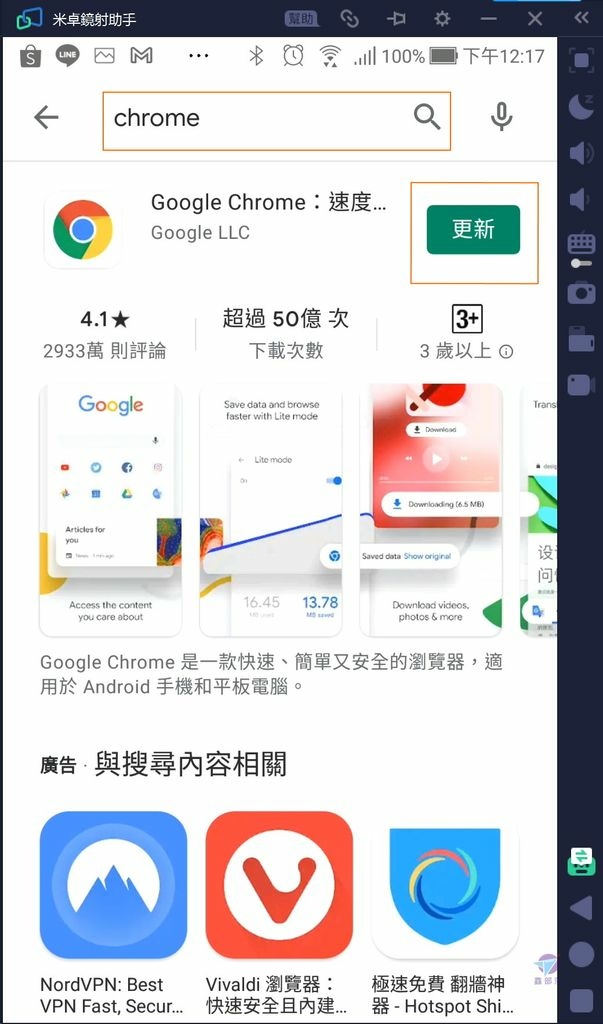The height and width of the screenshot is (1024, 603).
Task: Open the 幫助 help button
Action: tap(301, 19)
